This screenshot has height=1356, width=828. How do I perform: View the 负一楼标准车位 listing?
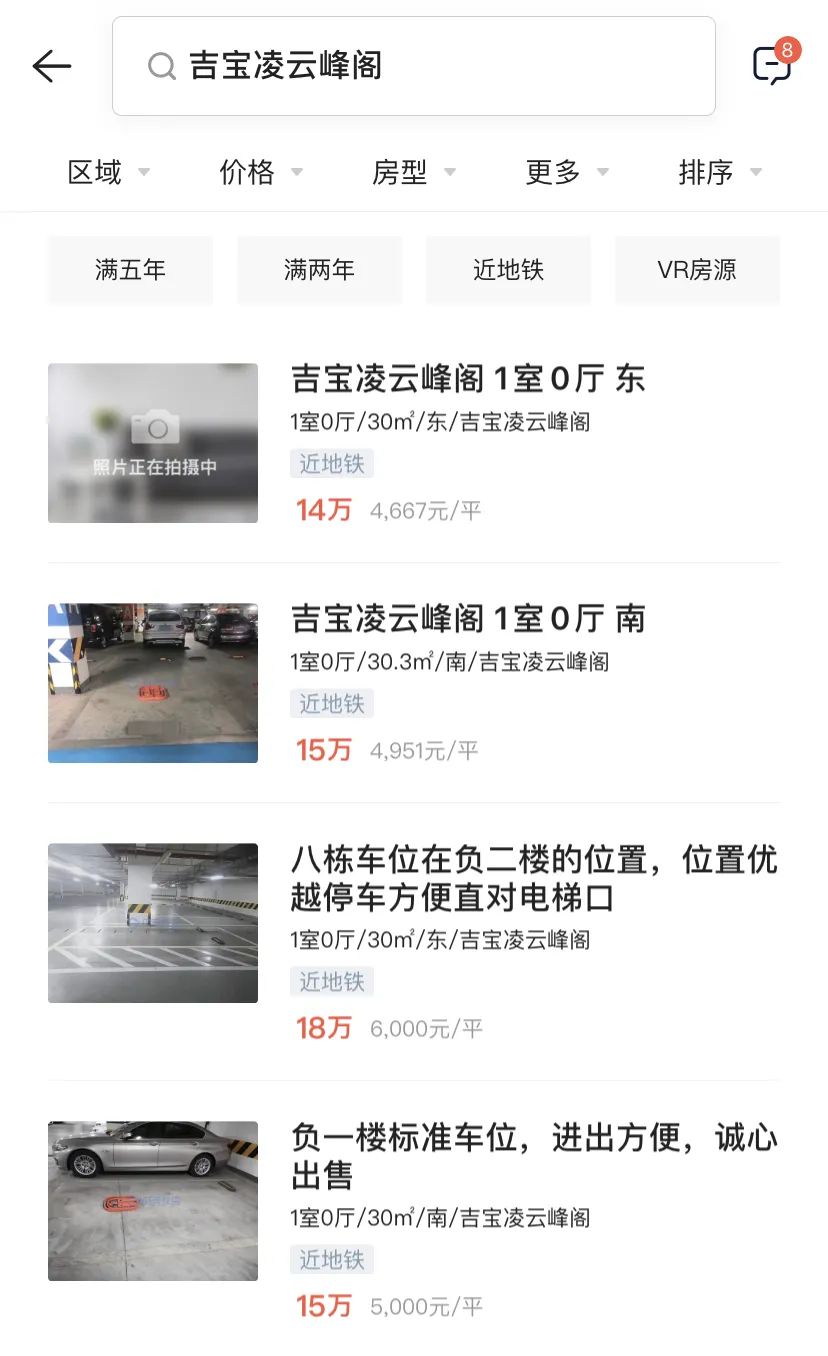[x=533, y=1156]
